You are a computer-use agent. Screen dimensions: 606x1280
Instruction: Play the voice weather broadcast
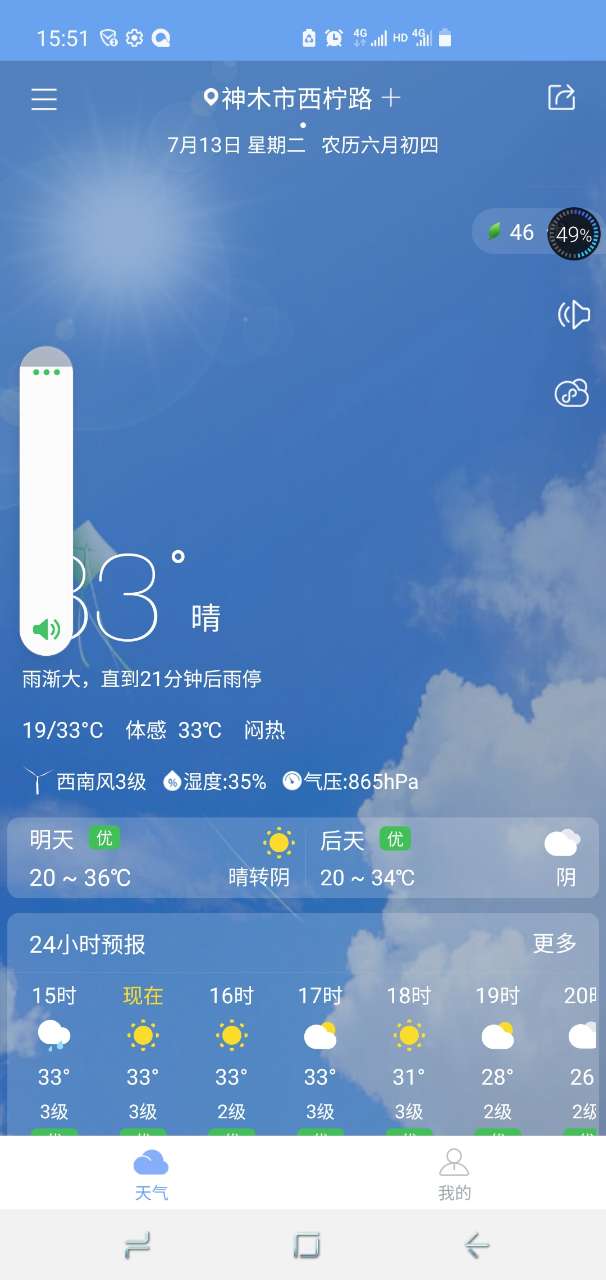(x=573, y=316)
